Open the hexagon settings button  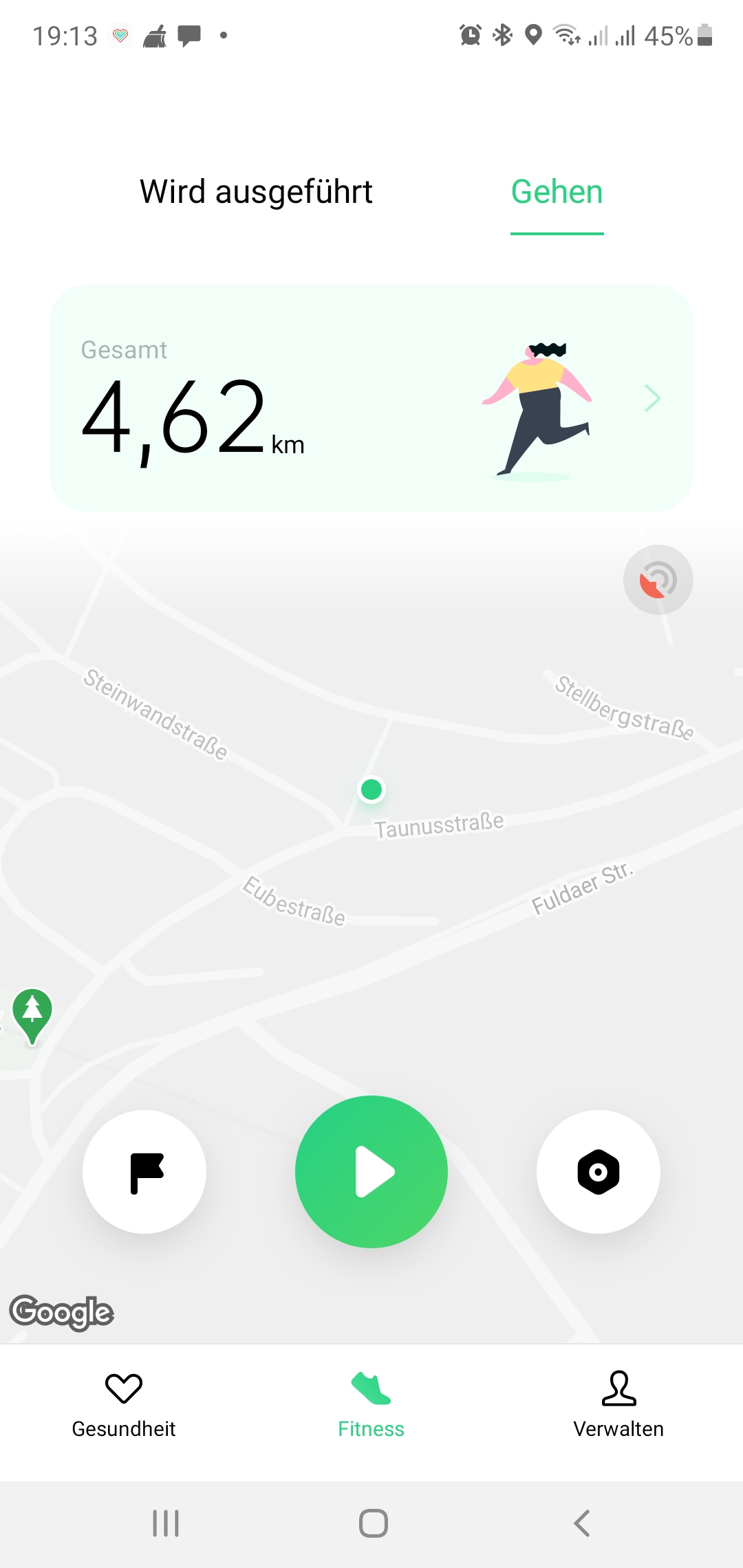point(599,1172)
